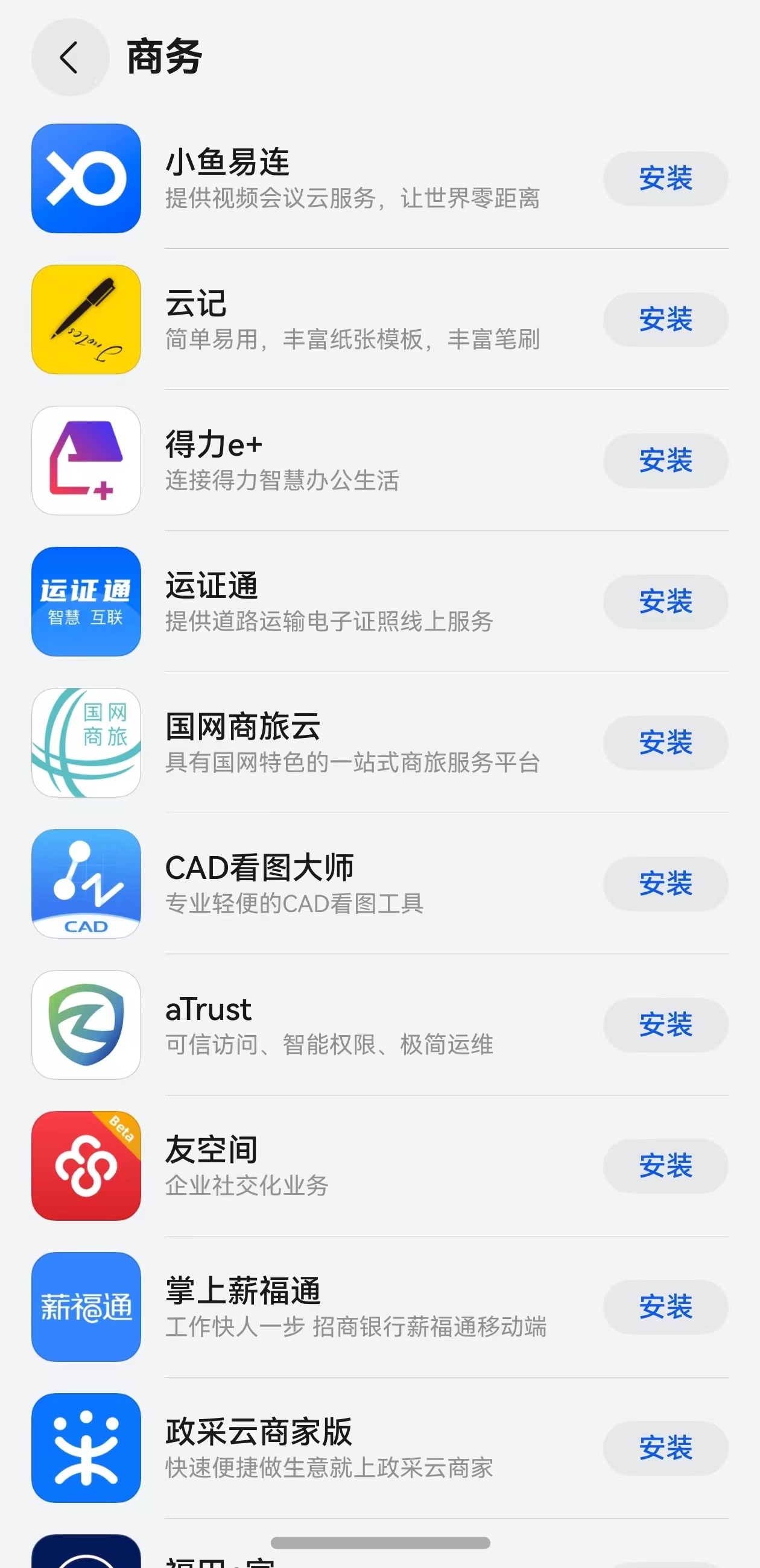Install the 小鱼易连 app

(x=666, y=179)
